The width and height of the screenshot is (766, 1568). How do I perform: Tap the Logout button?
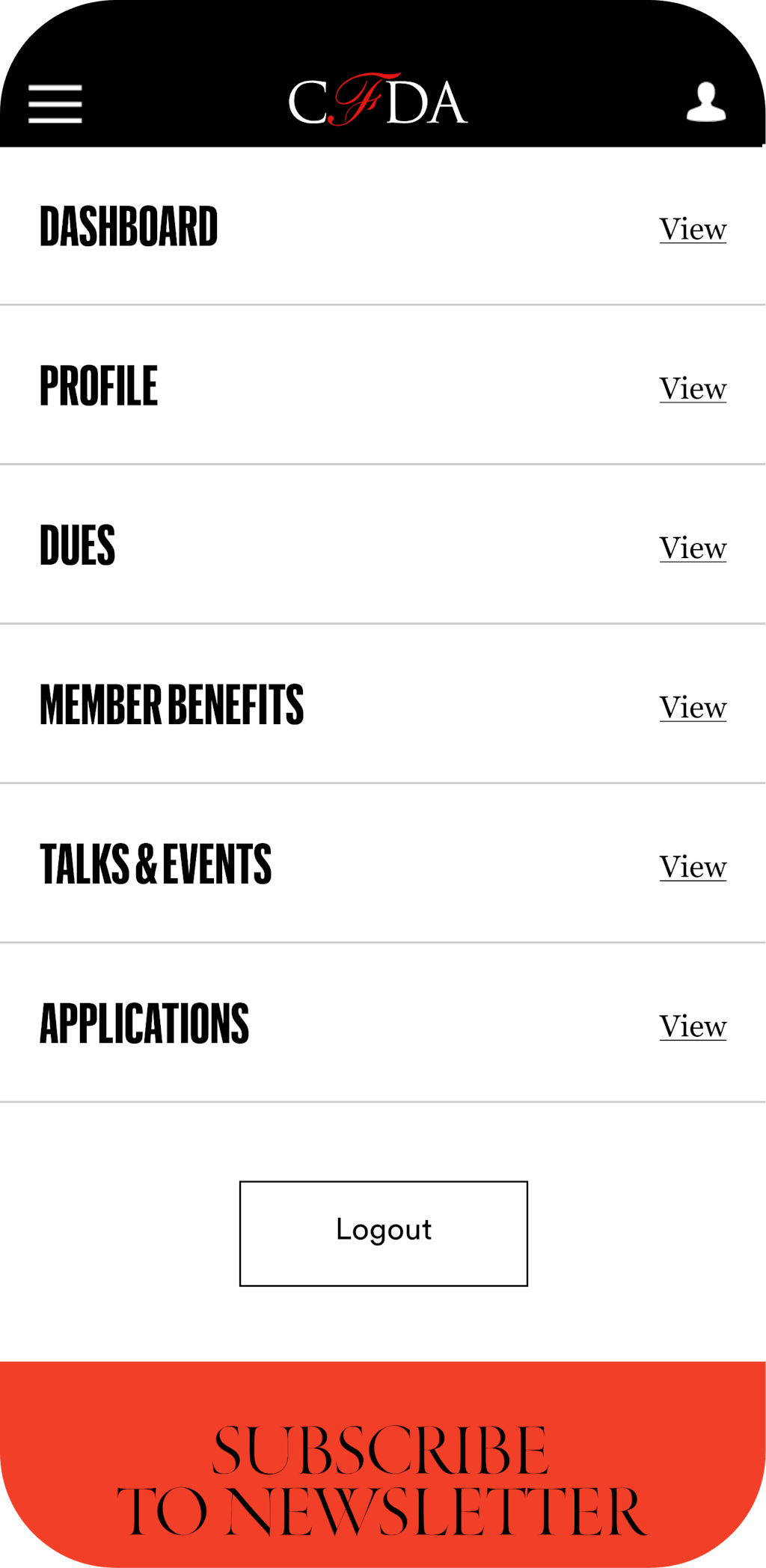pyautogui.click(x=384, y=1234)
